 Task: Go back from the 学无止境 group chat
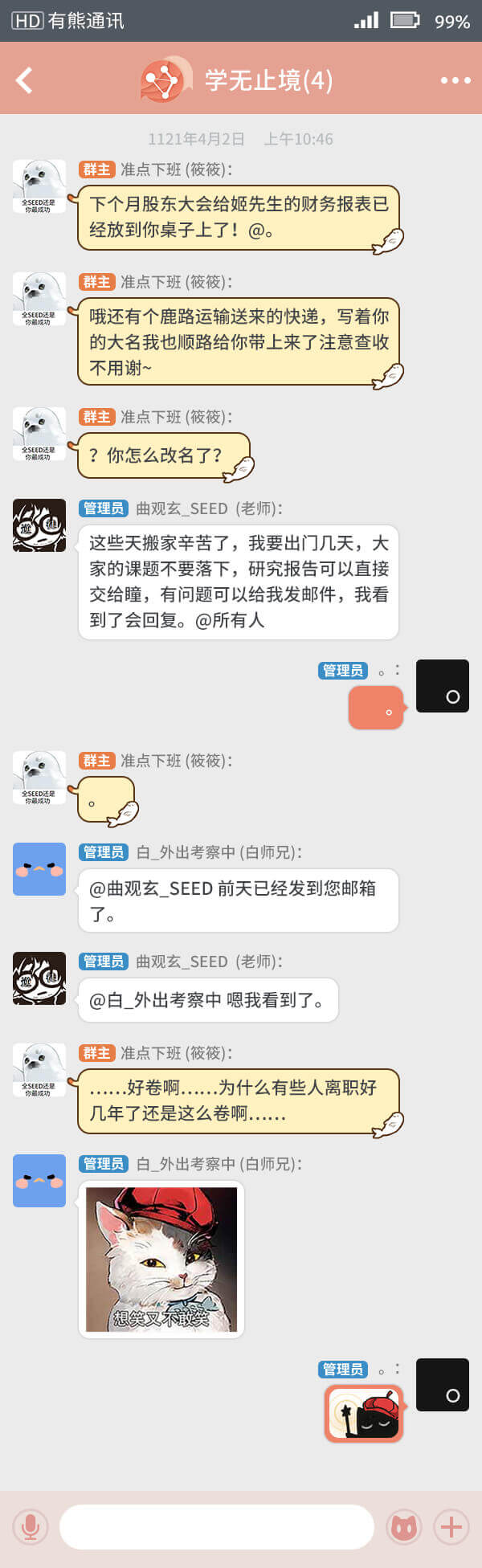pos(24,80)
